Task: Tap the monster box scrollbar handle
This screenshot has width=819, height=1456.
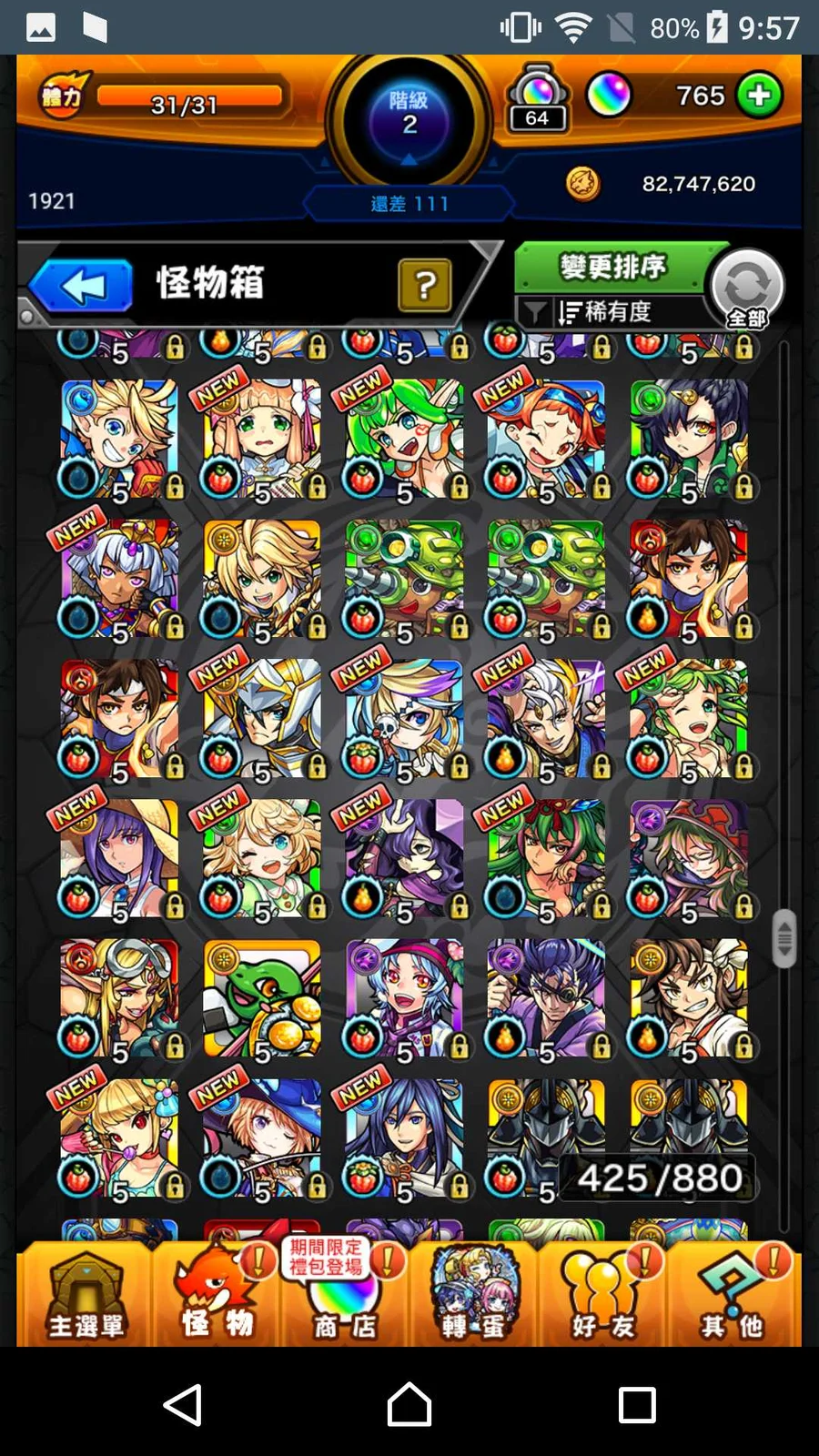Action: tap(784, 938)
